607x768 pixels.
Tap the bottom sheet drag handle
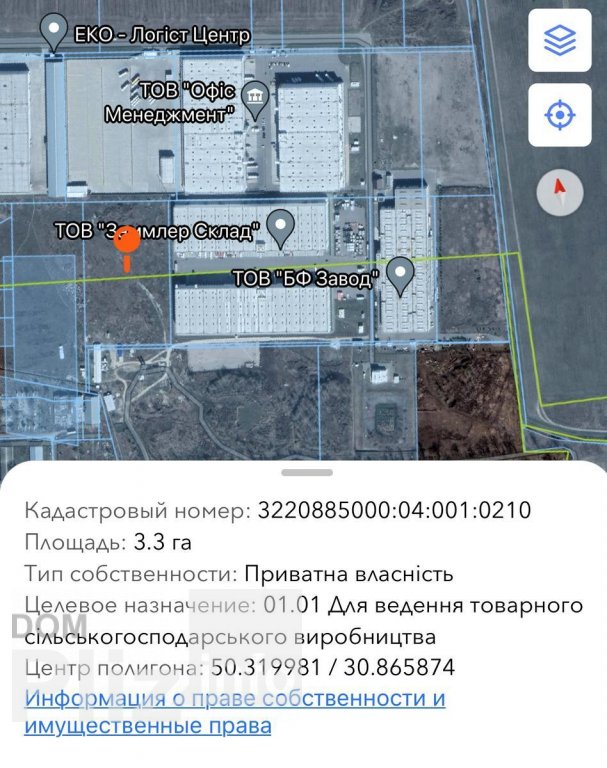click(306, 471)
